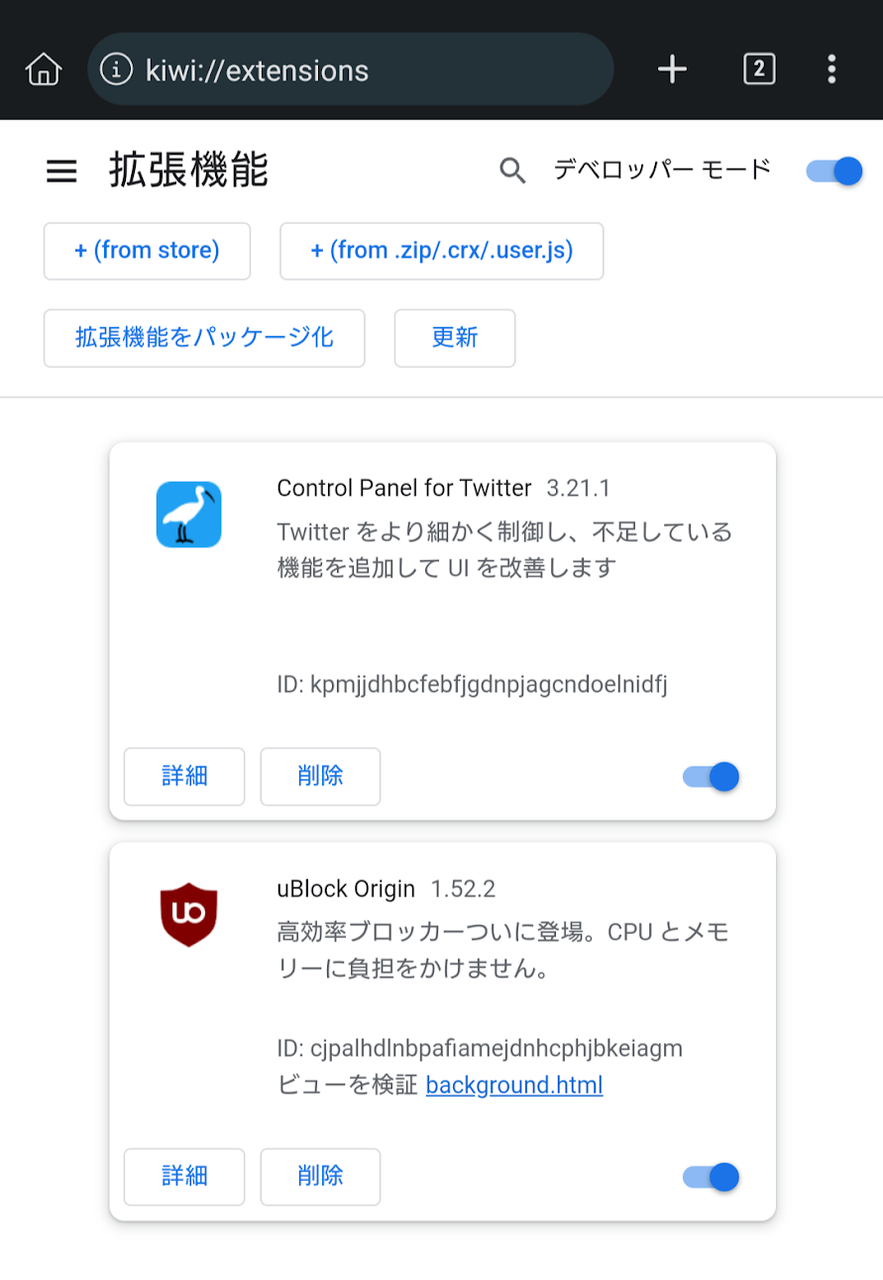Click the search icon on the extensions page
883x1280 pixels.
tap(513, 171)
